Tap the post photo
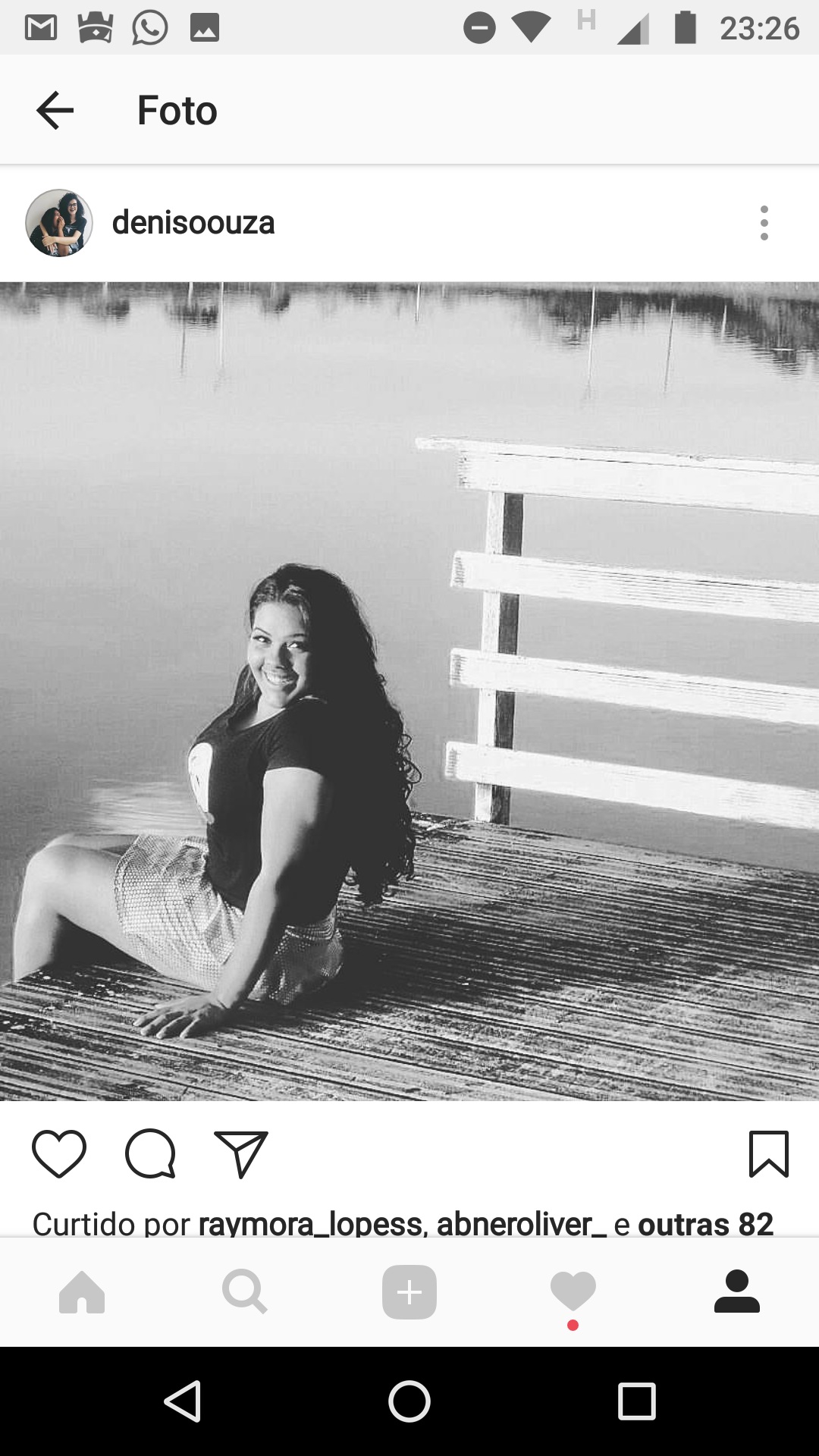819x1456 pixels. pos(409,690)
